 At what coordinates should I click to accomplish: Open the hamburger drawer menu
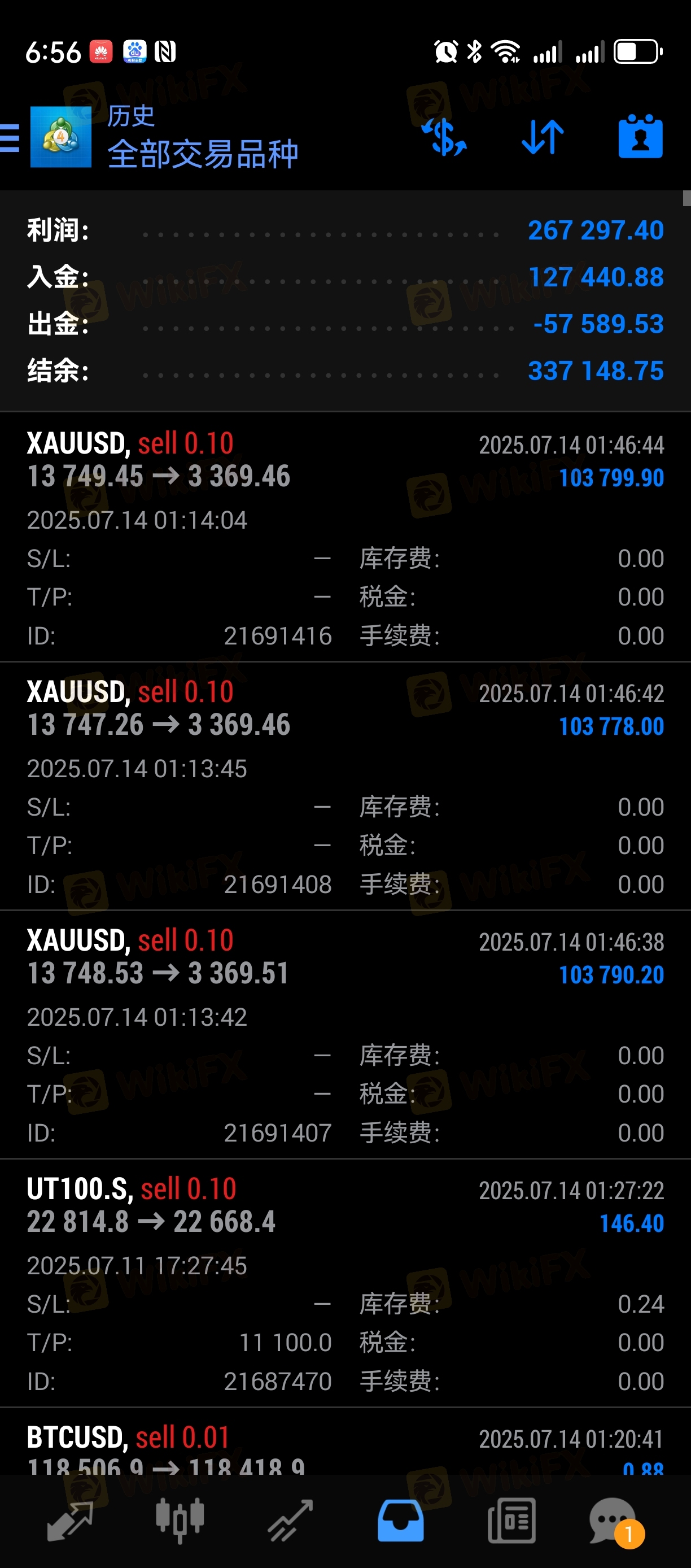(10, 137)
